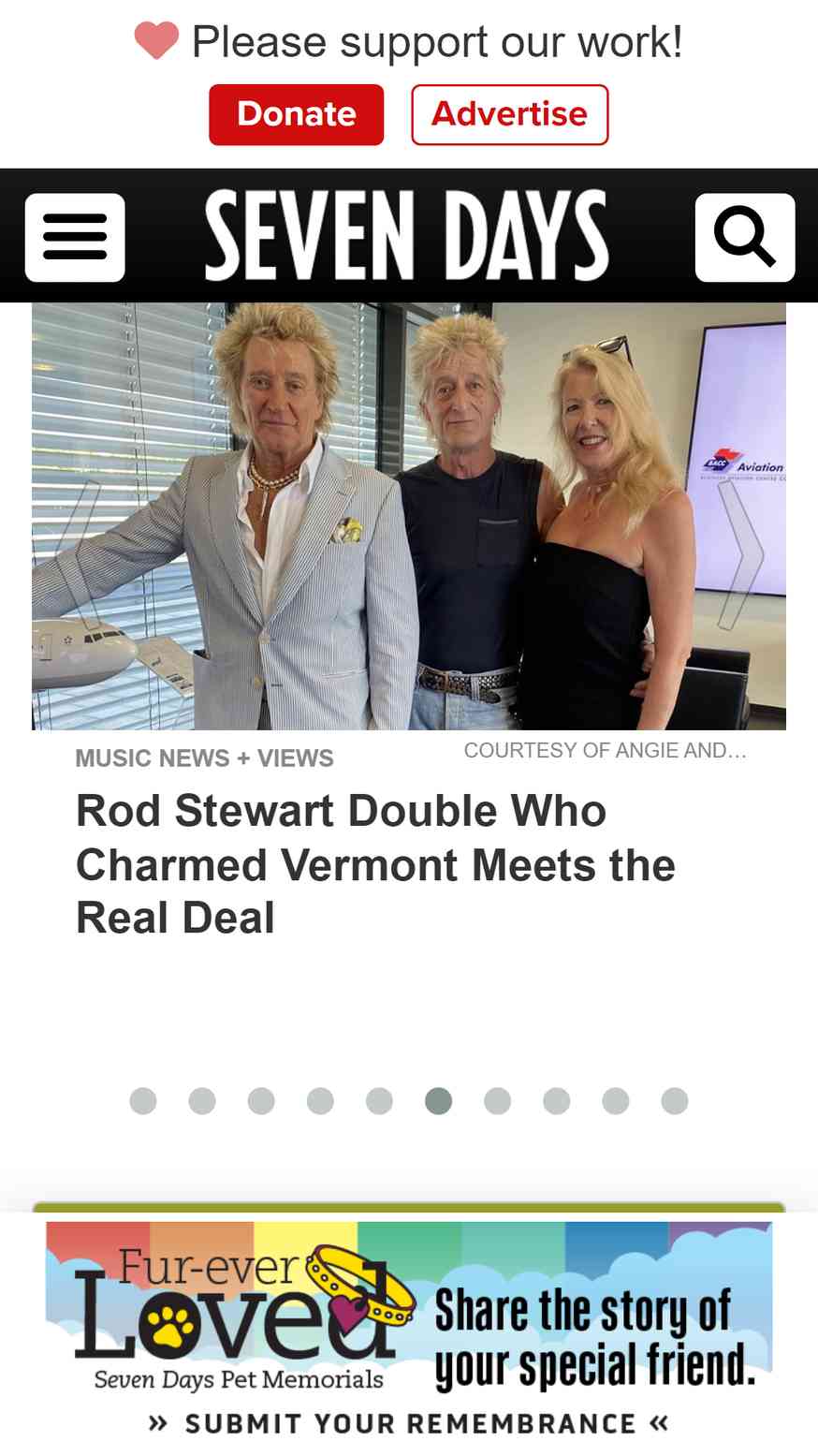Open the Advertise link
The height and width of the screenshot is (1456, 818).
(509, 114)
